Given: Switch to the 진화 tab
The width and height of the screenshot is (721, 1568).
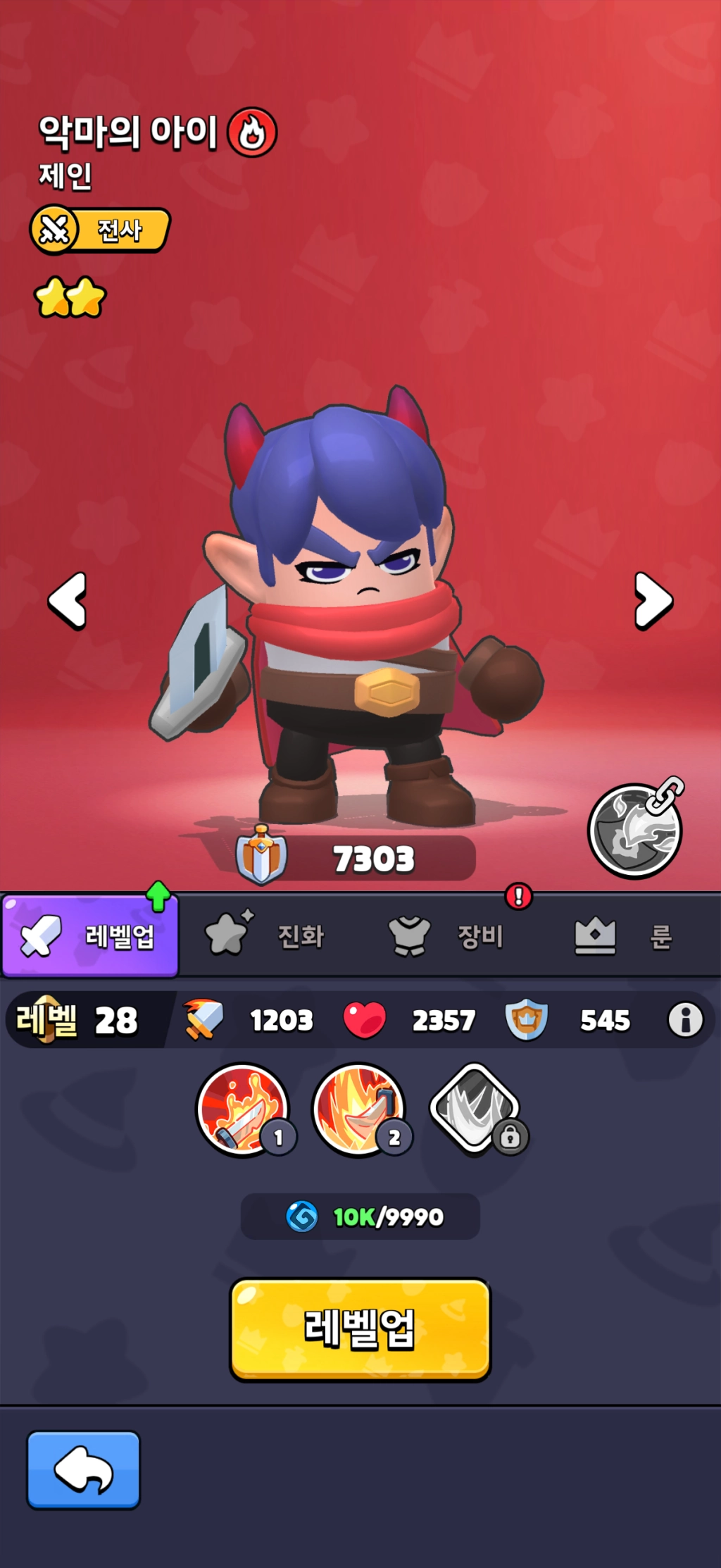Looking at the screenshot, I should (266, 936).
